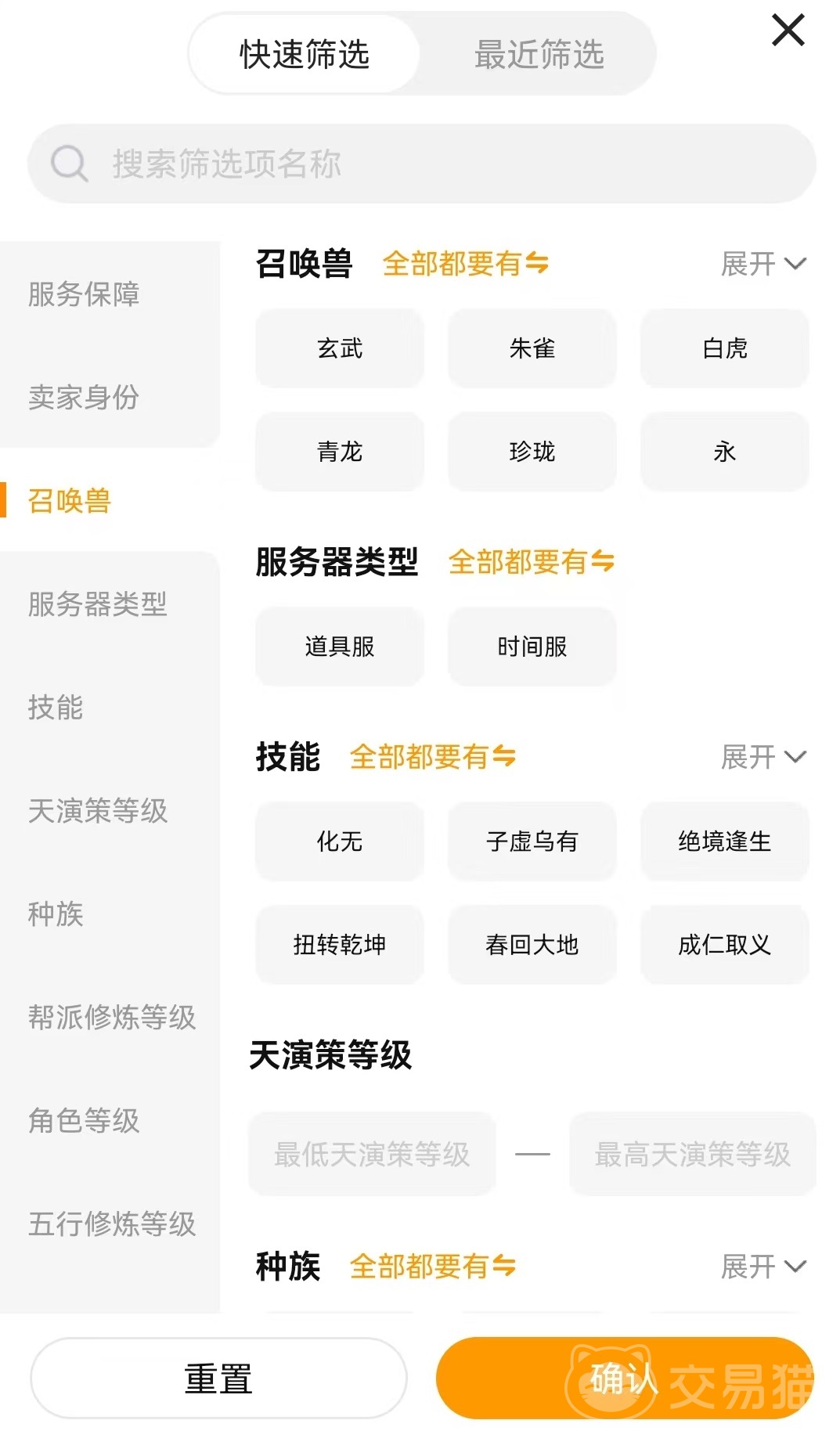Close the filter panel
Viewport: 840px width, 1438px height.
pos(788,31)
